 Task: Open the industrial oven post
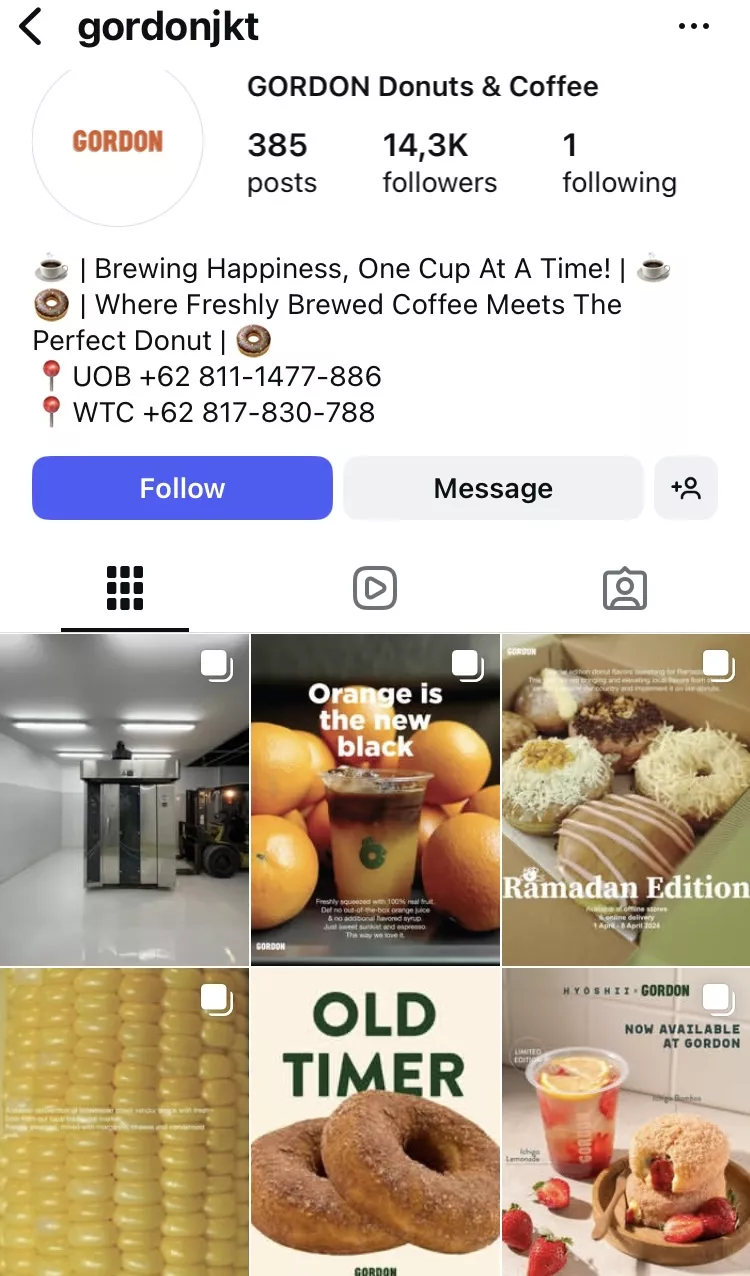click(x=124, y=800)
